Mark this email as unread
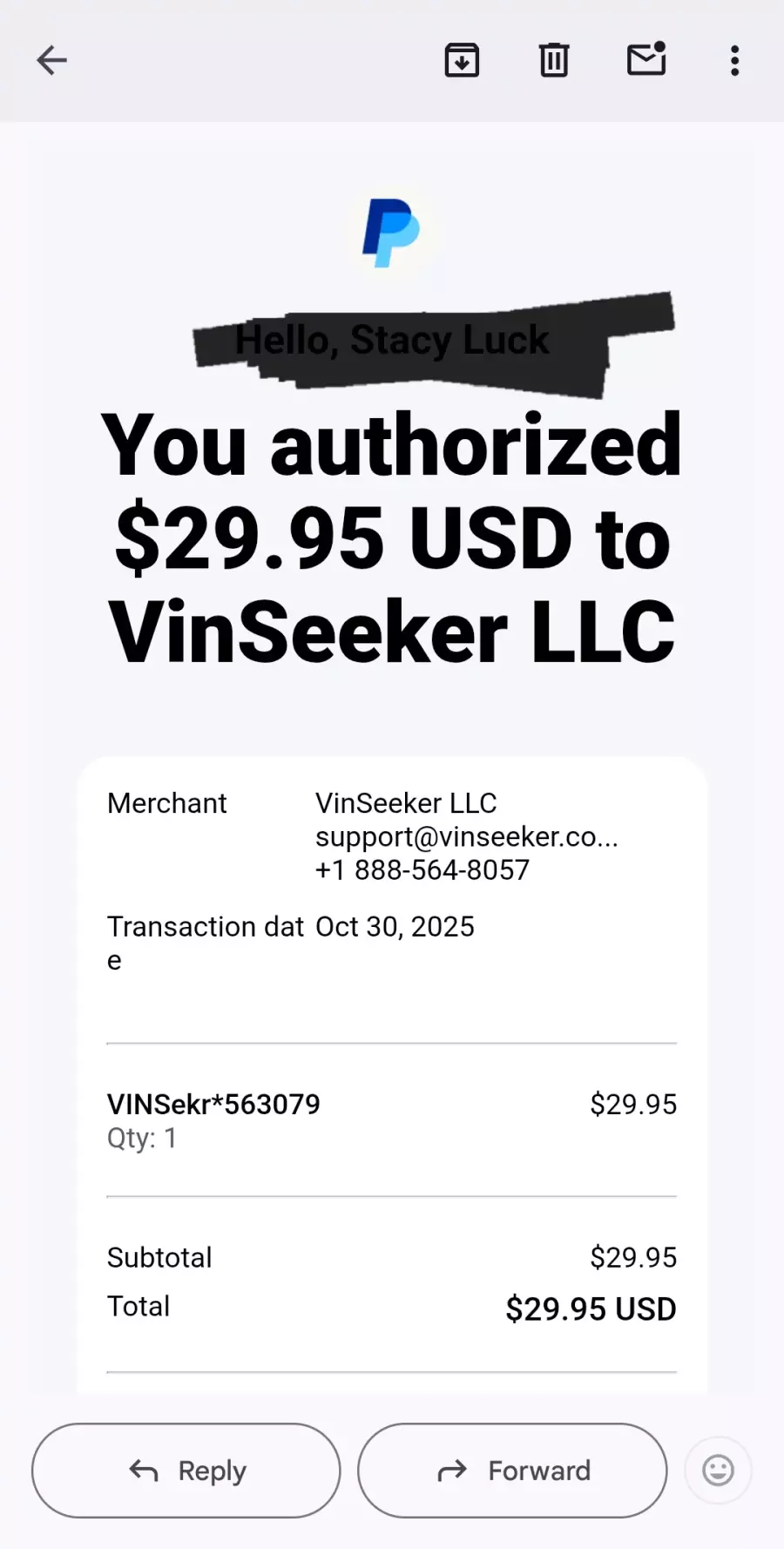Viewport: 784px width, 1549px height. 646,59
